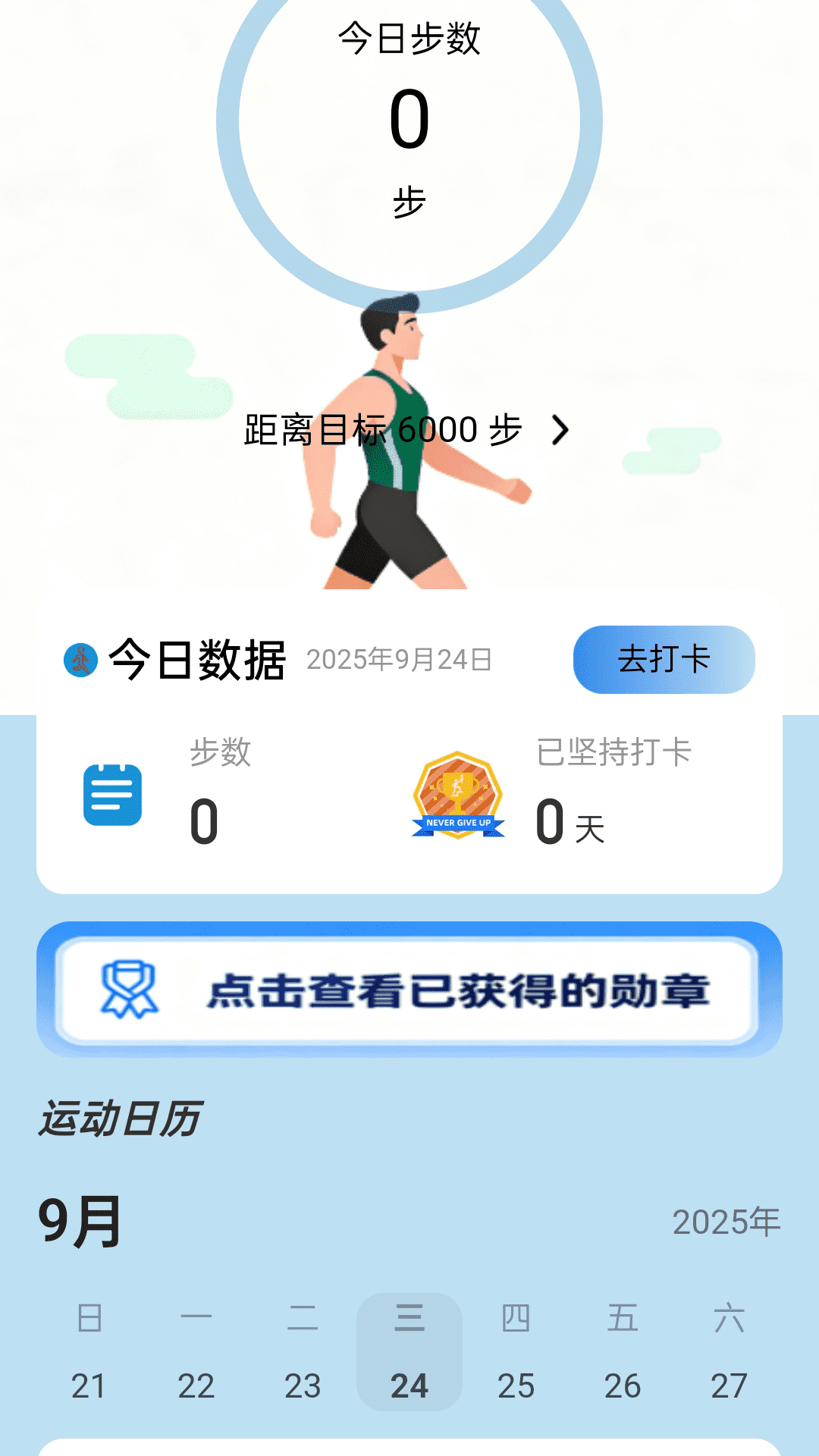Click the ribbon medal icon in the badge banner
Image resolution: width=819 pixels, height=1456 pixels.
pos(130,987)
